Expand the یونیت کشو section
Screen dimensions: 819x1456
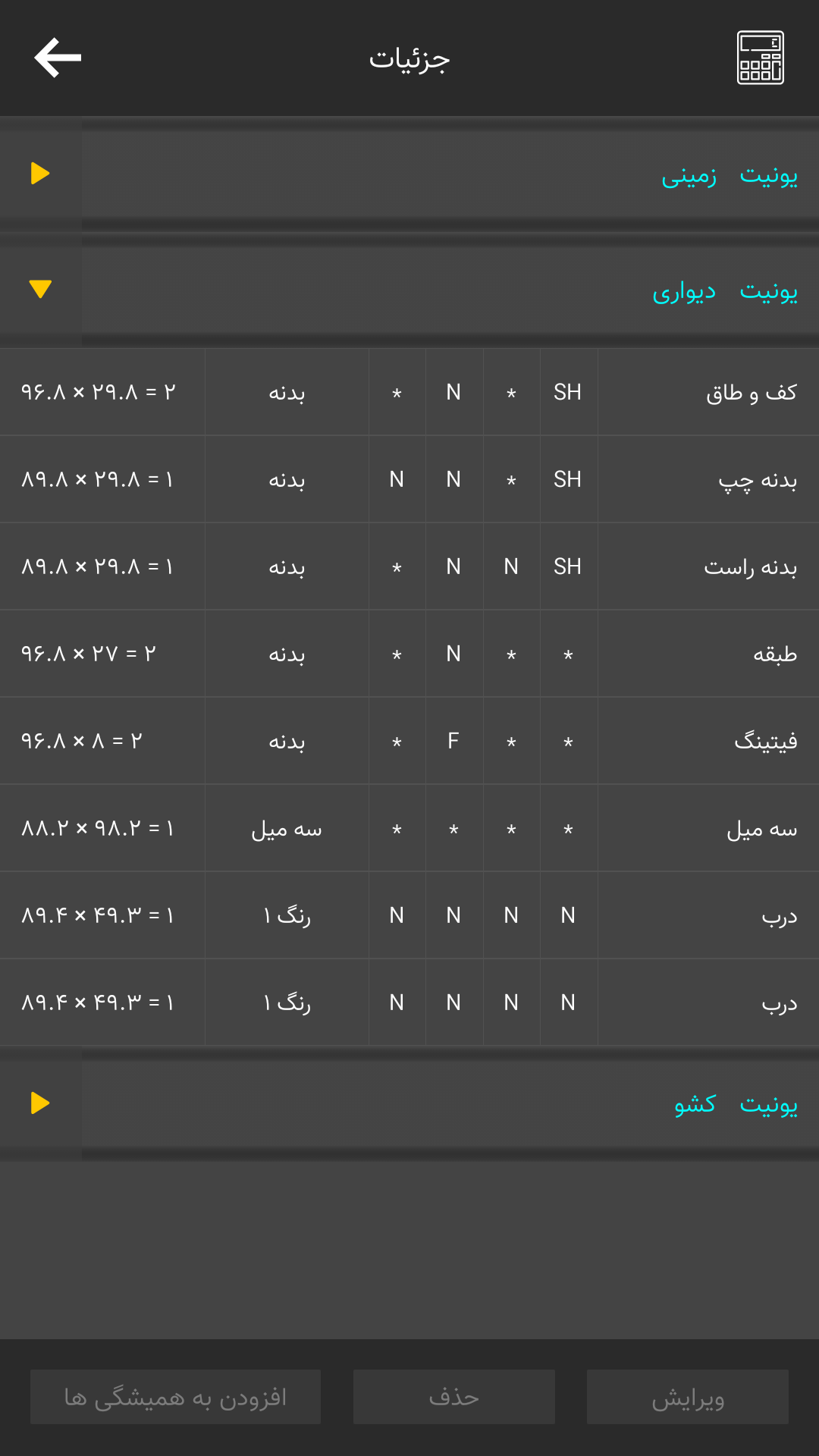pos(409,1103)
